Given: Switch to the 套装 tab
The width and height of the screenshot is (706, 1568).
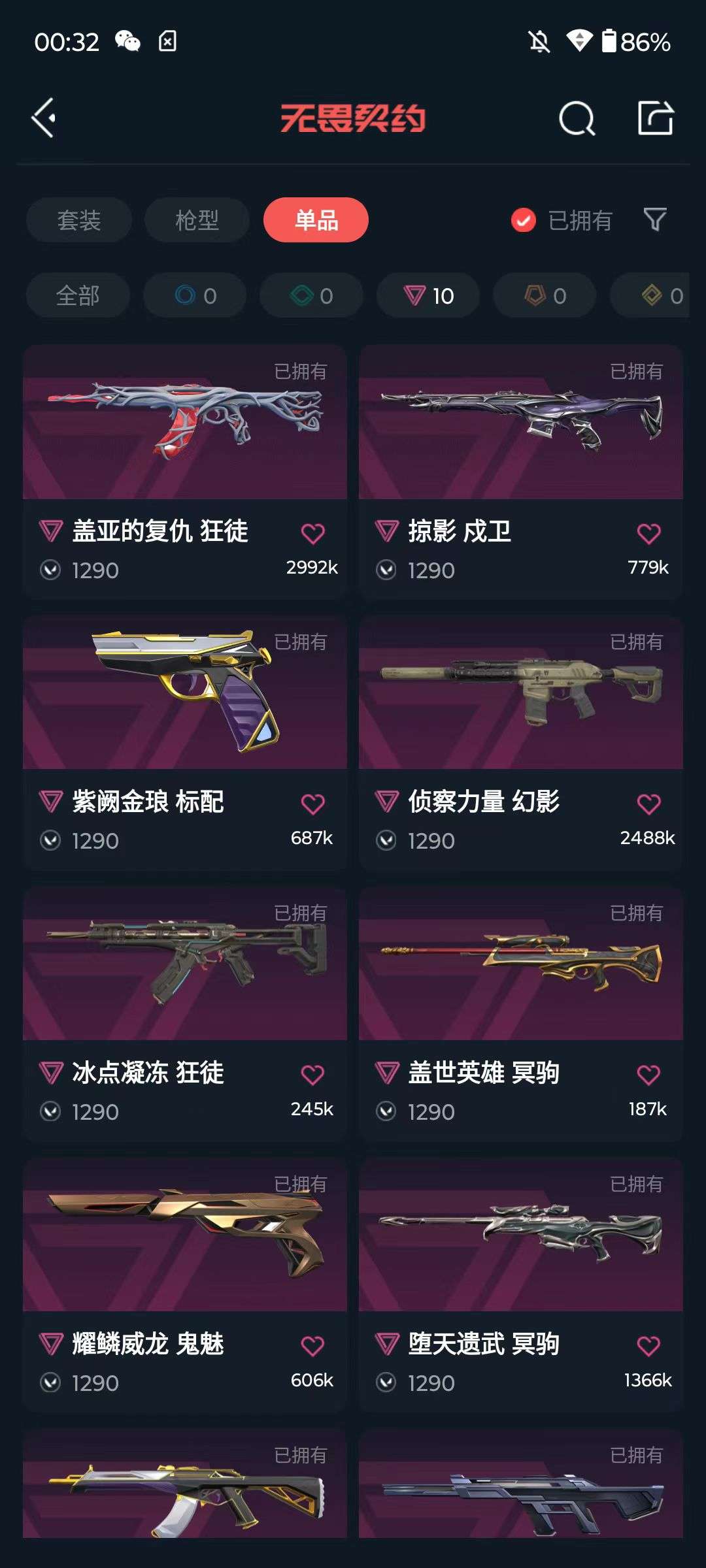Looking at the screenshot, I should point(79,220).
